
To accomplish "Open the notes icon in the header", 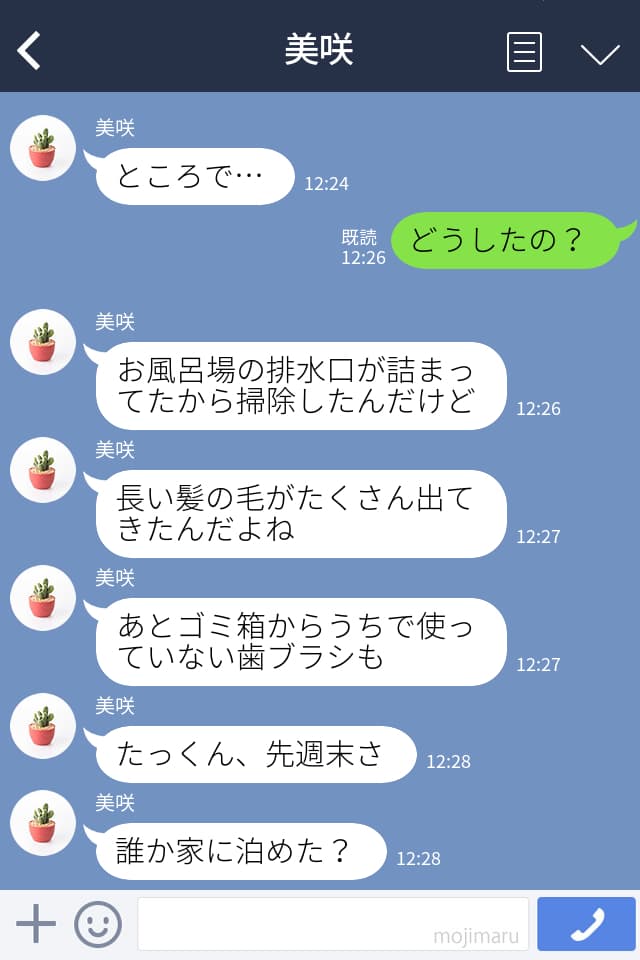I will coord(524,51).
